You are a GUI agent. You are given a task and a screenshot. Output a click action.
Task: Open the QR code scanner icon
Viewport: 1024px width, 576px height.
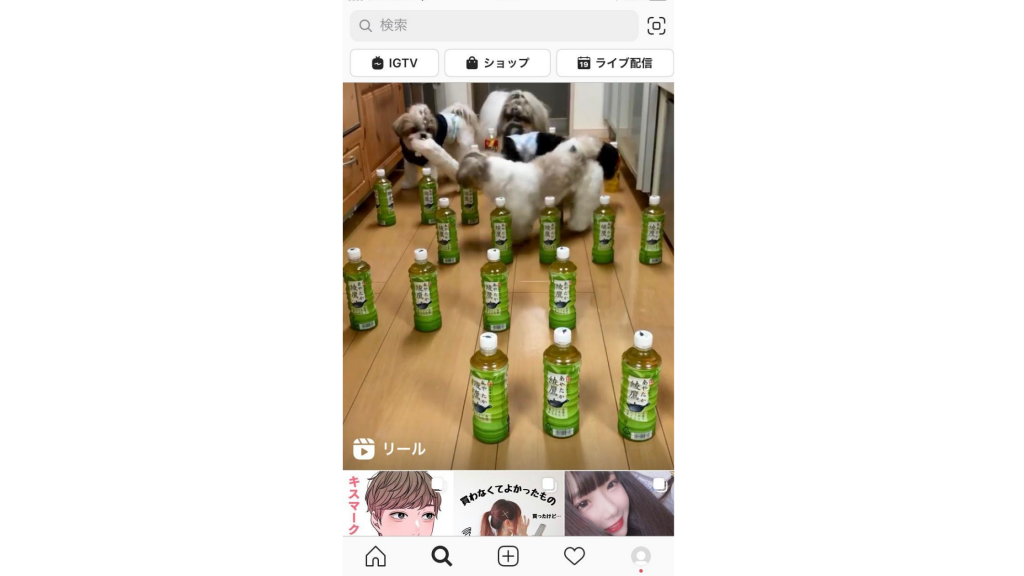pos(656,26)
